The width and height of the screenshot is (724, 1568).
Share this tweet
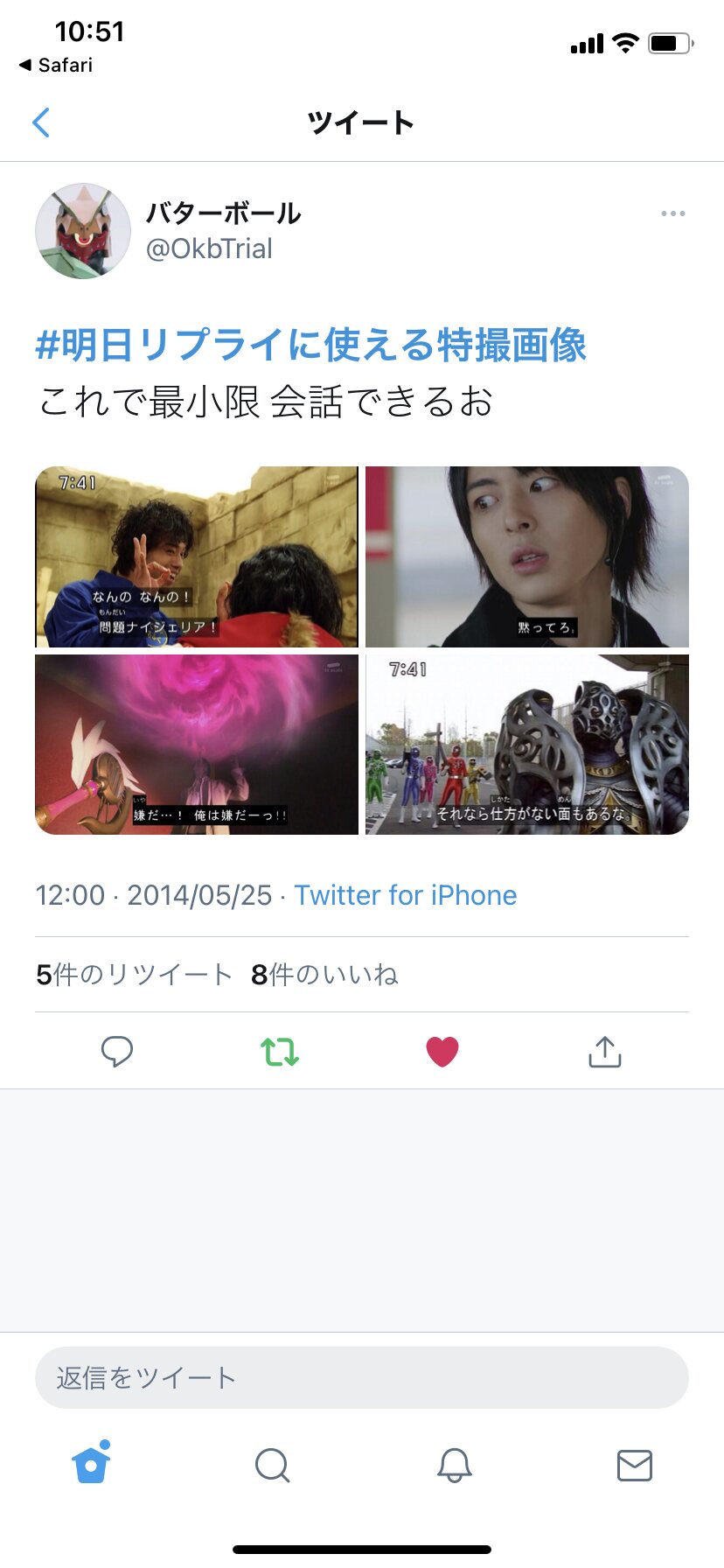605,1051
